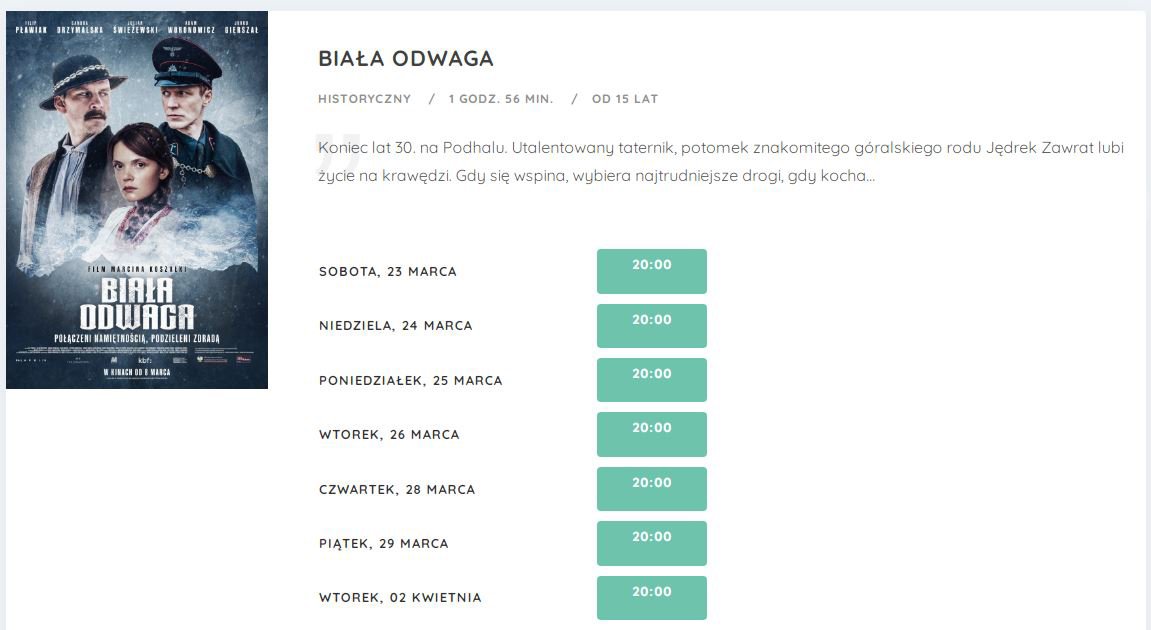The height and width of the screenshot is (630, 1151).
Task: Book 20:00 on Poniedziałek, 25 marca
Action: pyautogui.click(x=651, y=380)
